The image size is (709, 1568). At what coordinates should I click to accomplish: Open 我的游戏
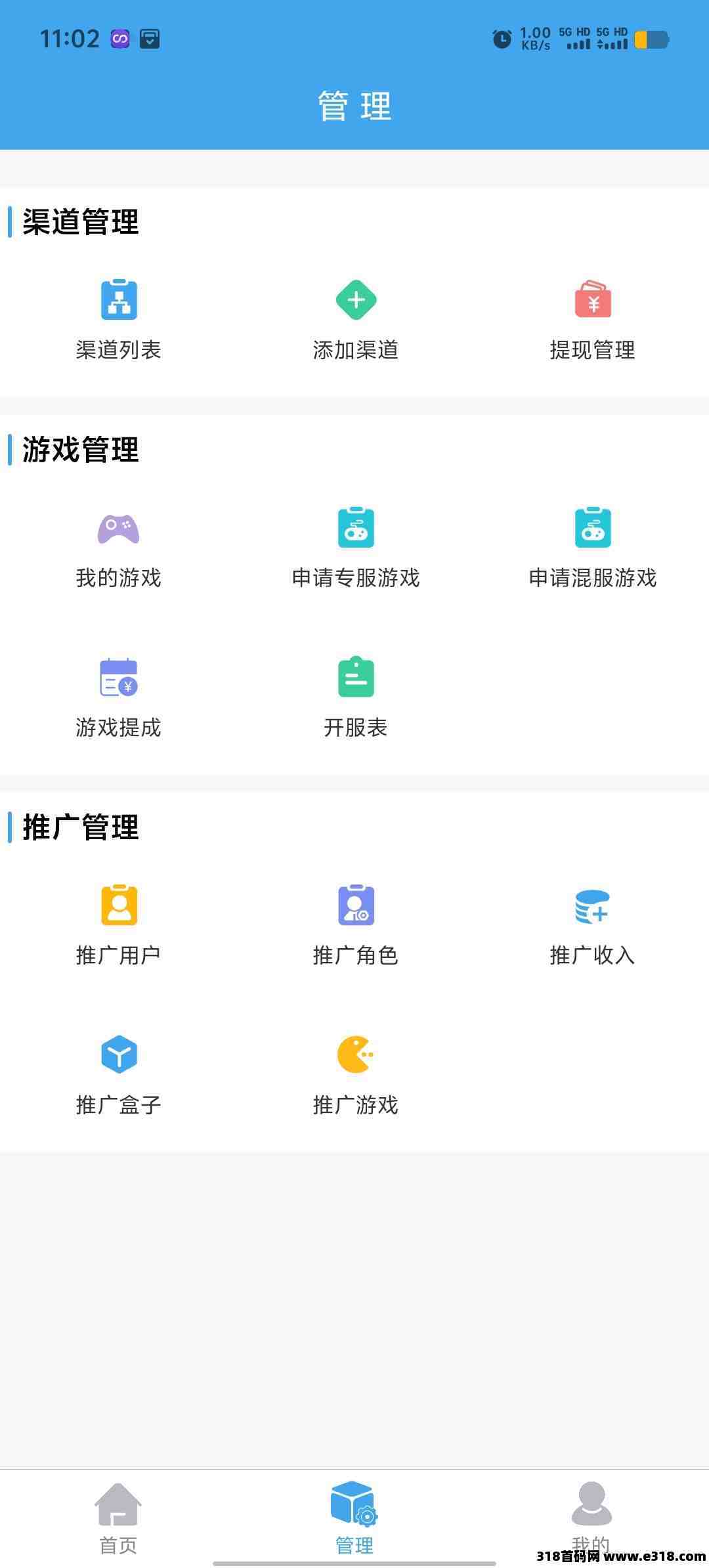[119, 548]
